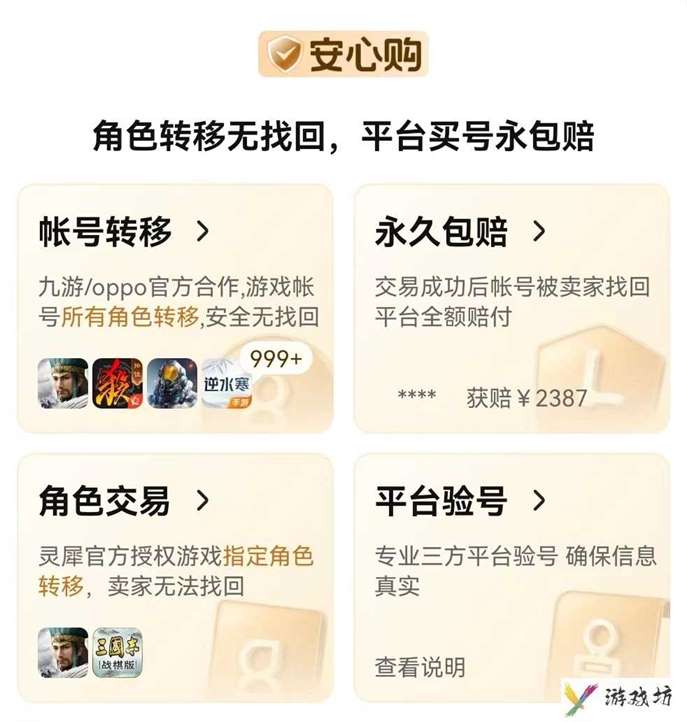Open the 帐号转移 card
The width and height of the screenshot is (687, 722).
[x=125, y=232]
